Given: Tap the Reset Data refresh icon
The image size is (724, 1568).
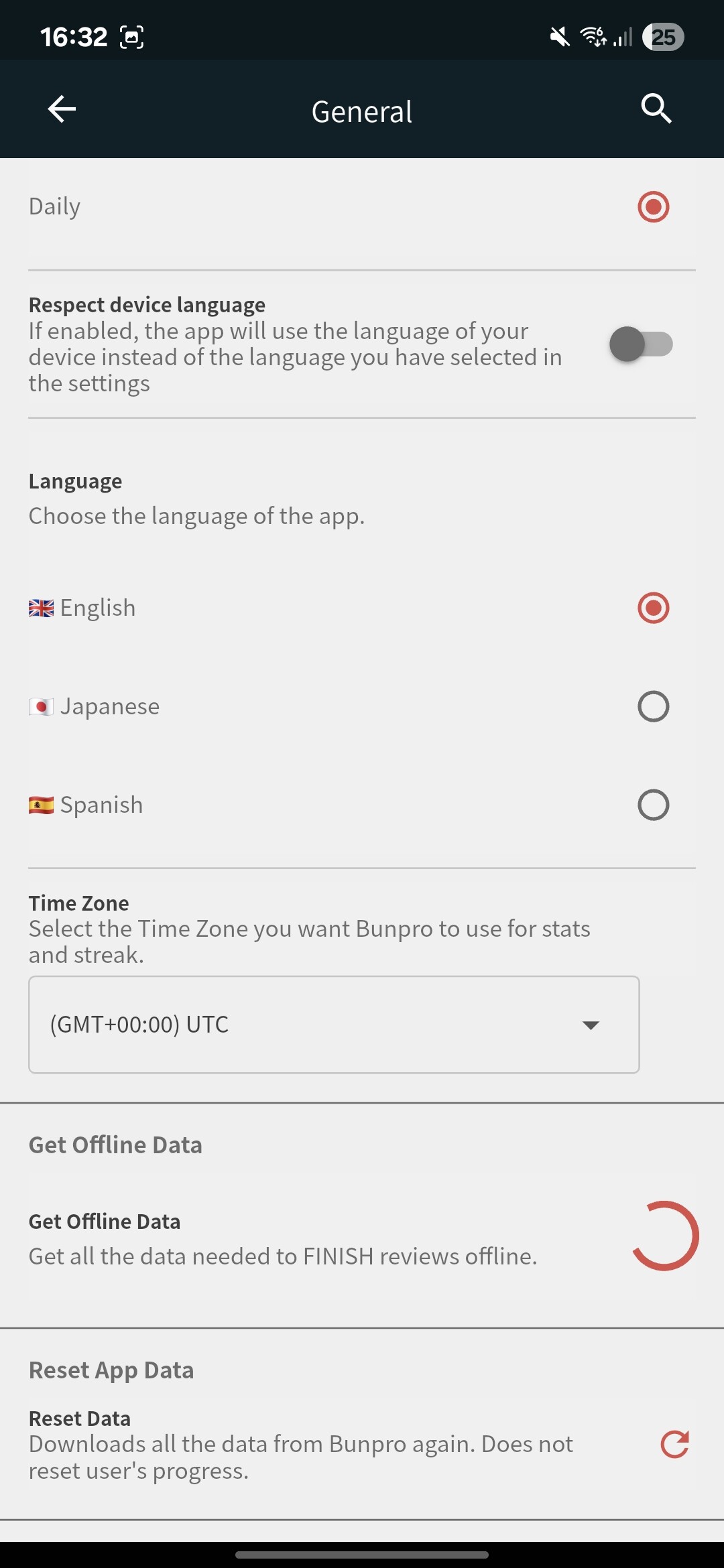Looking at the screenshot, I should pos(674,1444).
